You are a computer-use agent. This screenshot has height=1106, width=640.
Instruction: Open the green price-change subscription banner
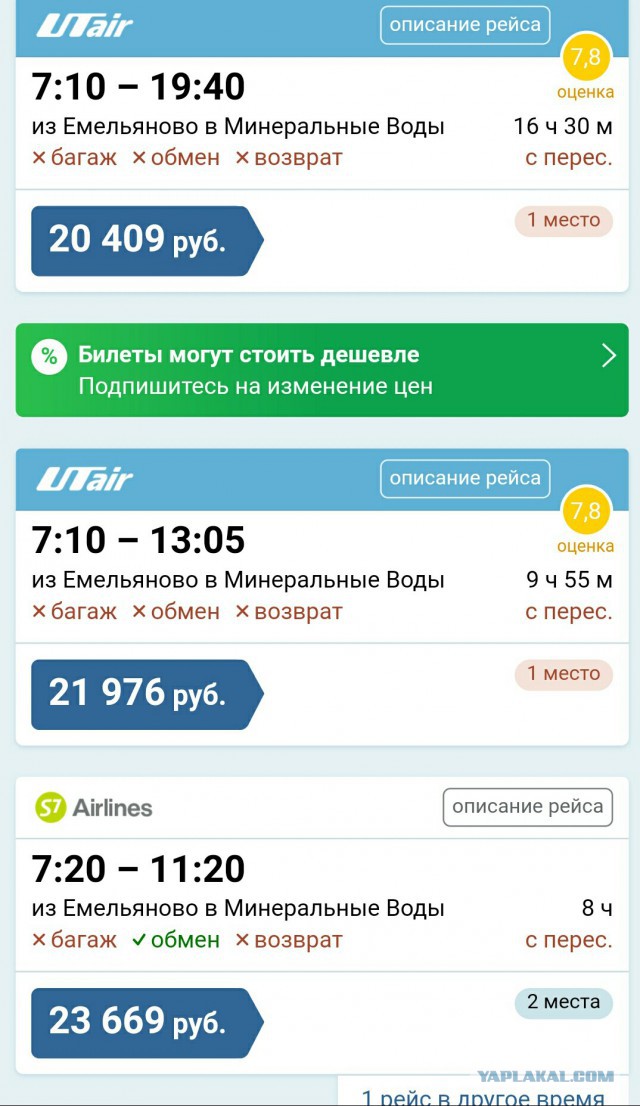click(322, 370)
